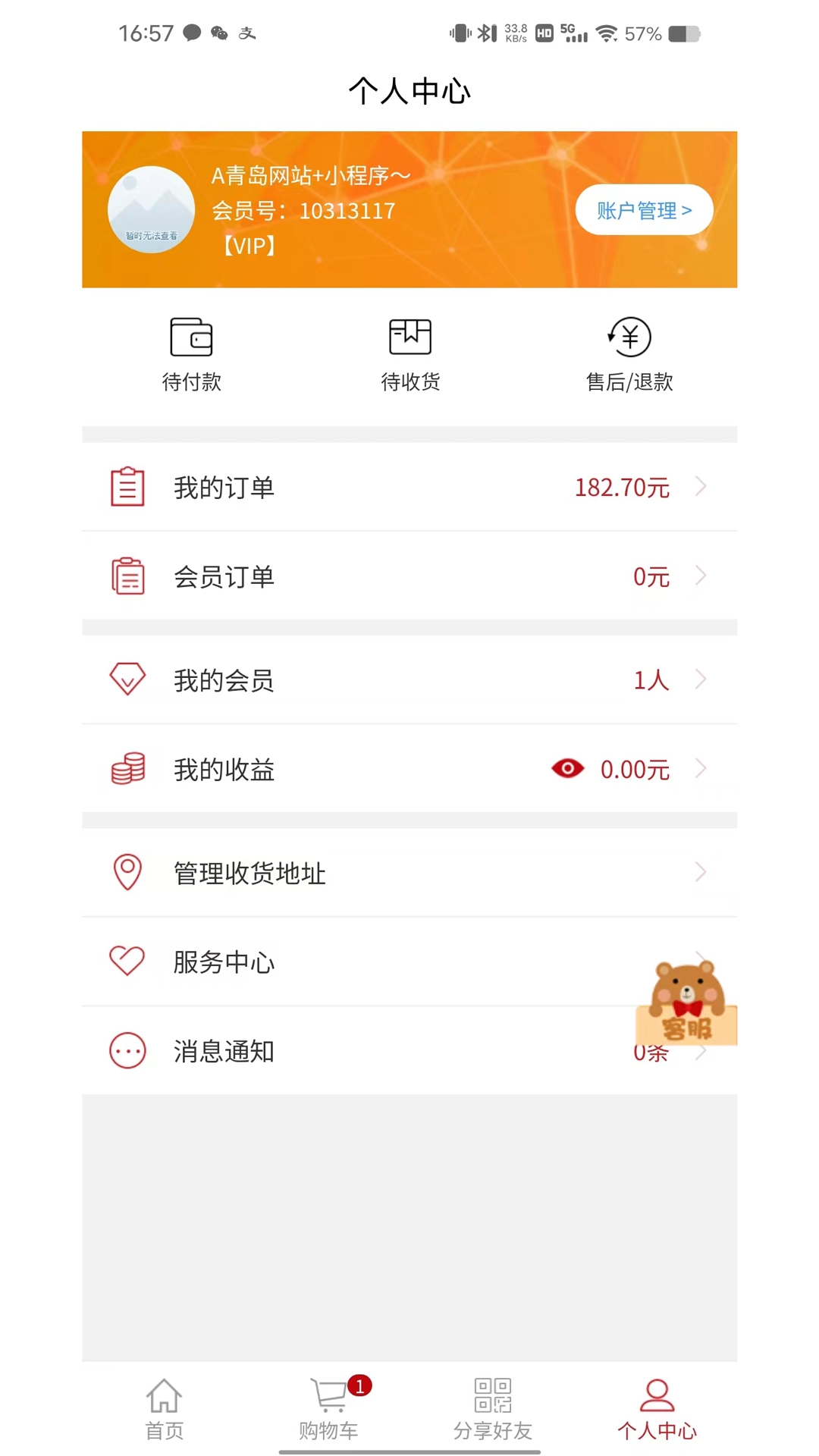Open 管理收货地址 shipping addresses
The width and height of the screenshot is (819, 1456).
pyautogui.click(x=409, y=872)
